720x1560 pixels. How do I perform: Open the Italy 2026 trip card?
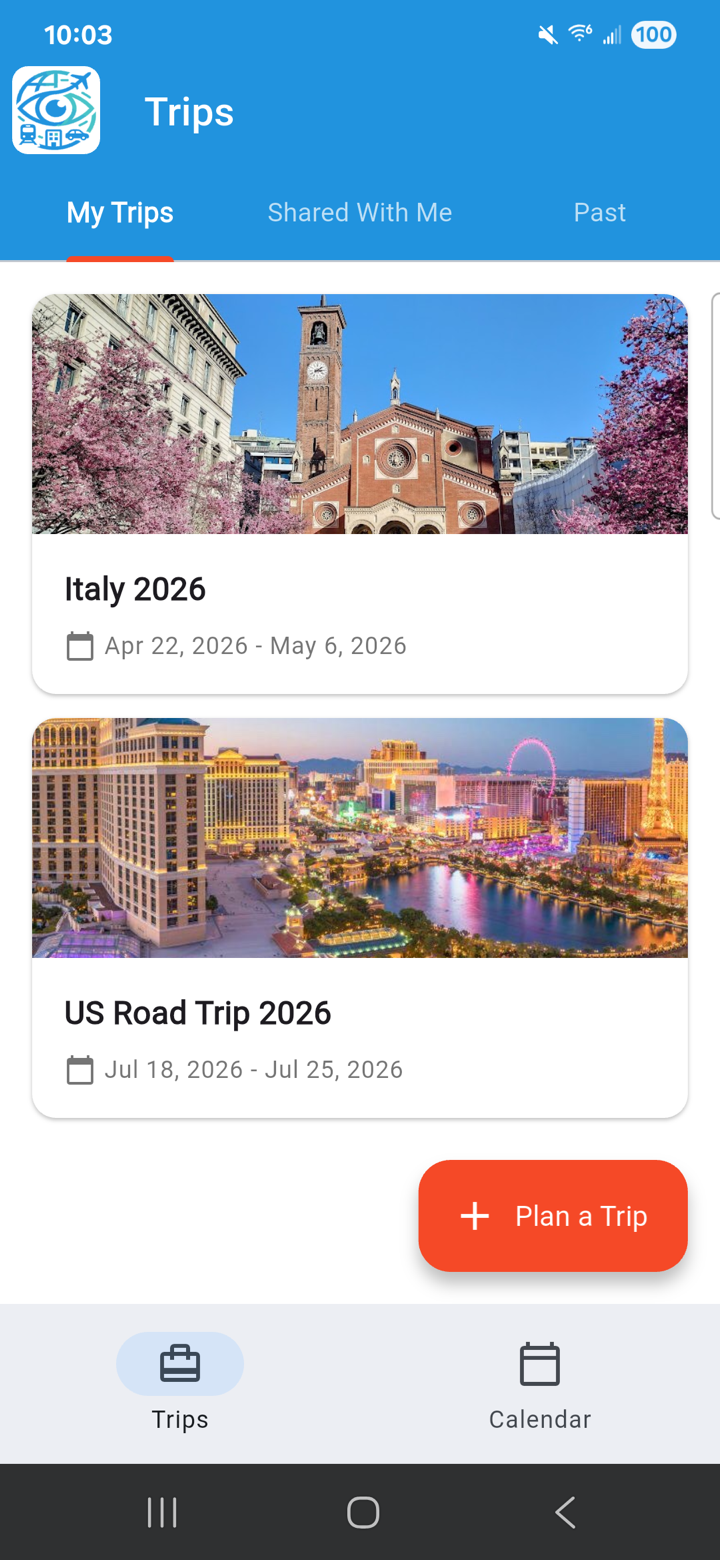pos(360,490)
